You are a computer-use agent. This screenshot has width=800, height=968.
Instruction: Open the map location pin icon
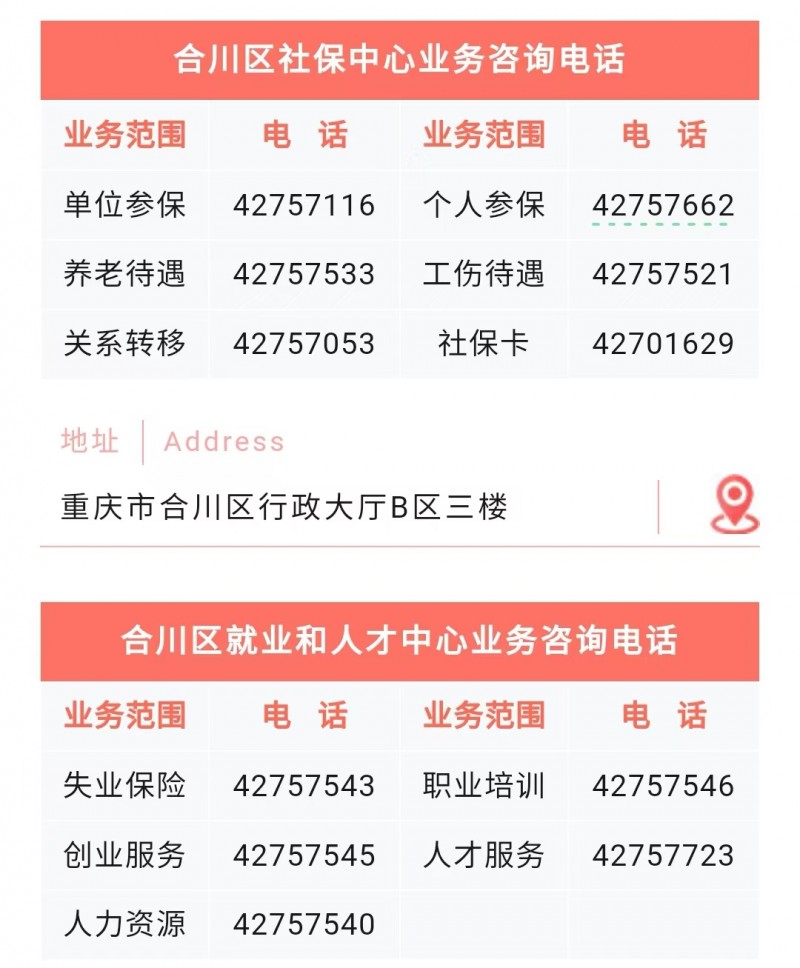734,505
